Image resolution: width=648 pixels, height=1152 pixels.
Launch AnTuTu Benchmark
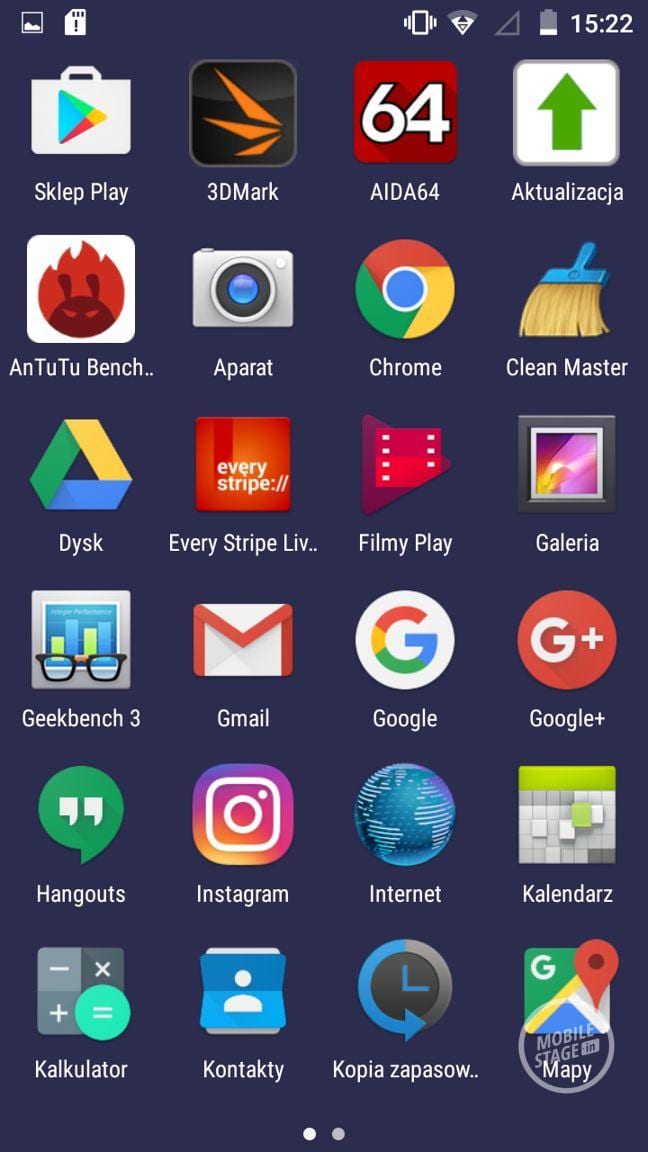81,289
